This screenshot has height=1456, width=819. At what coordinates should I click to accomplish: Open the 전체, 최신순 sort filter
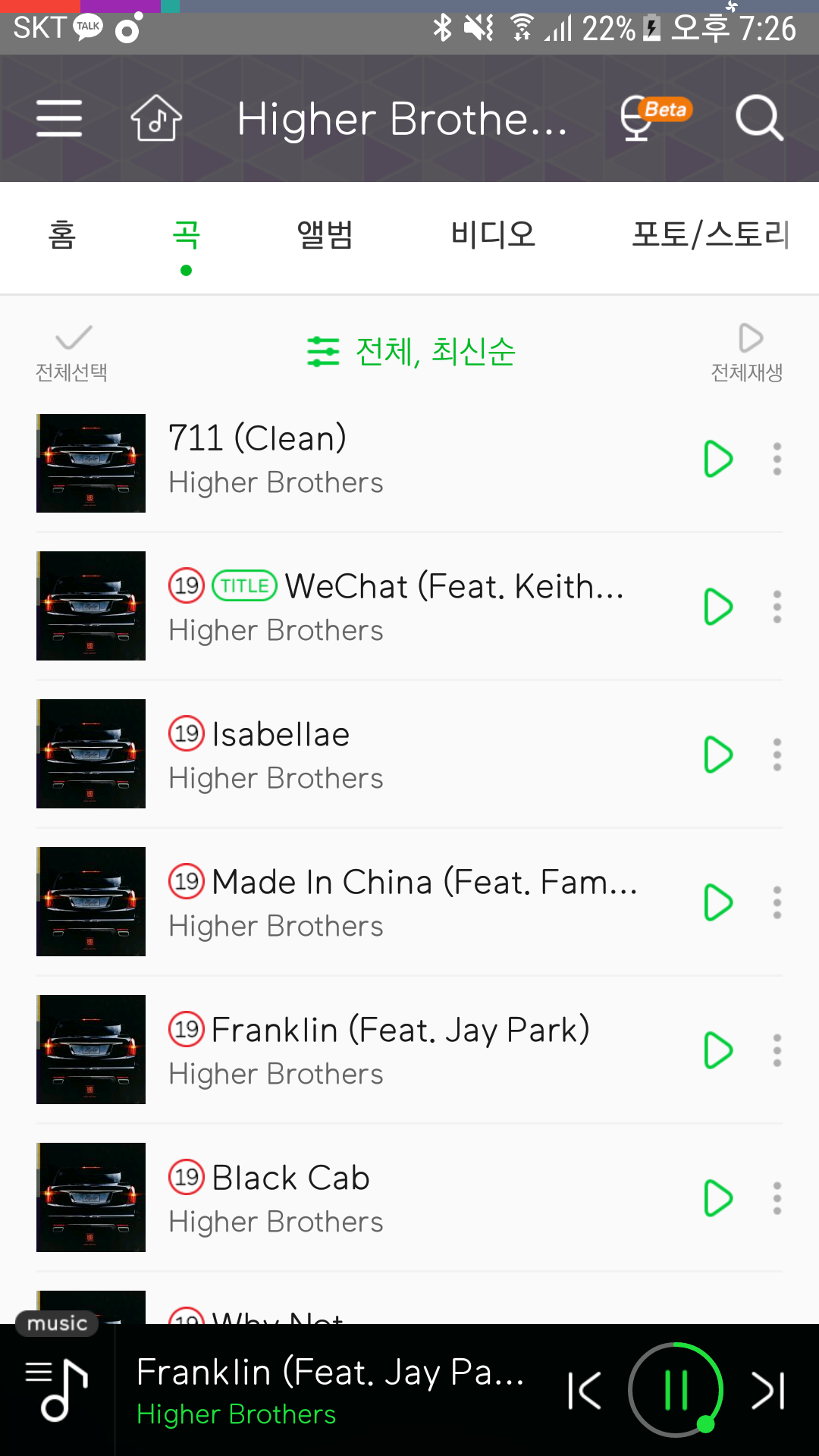tap(410, 352)
